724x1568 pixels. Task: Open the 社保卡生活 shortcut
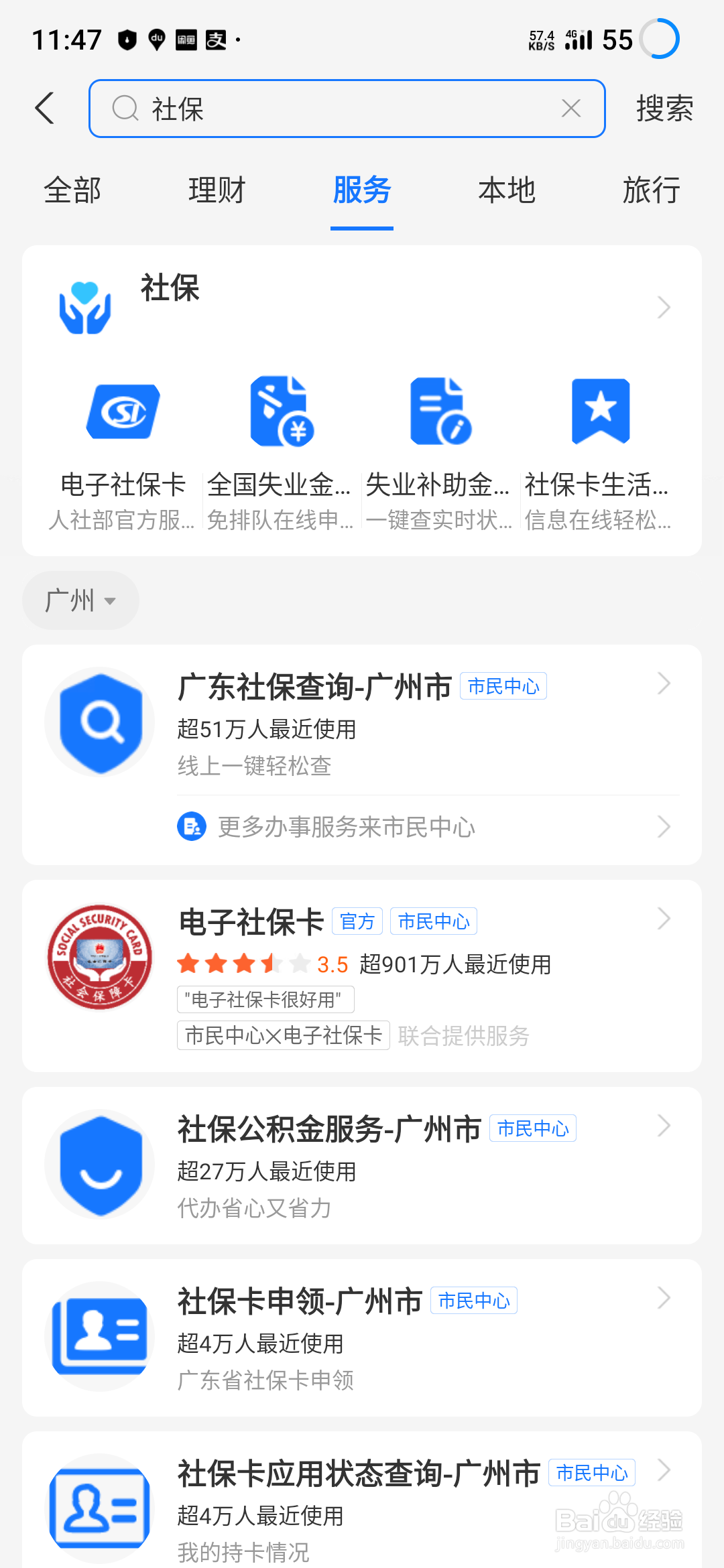pos(599,411)
